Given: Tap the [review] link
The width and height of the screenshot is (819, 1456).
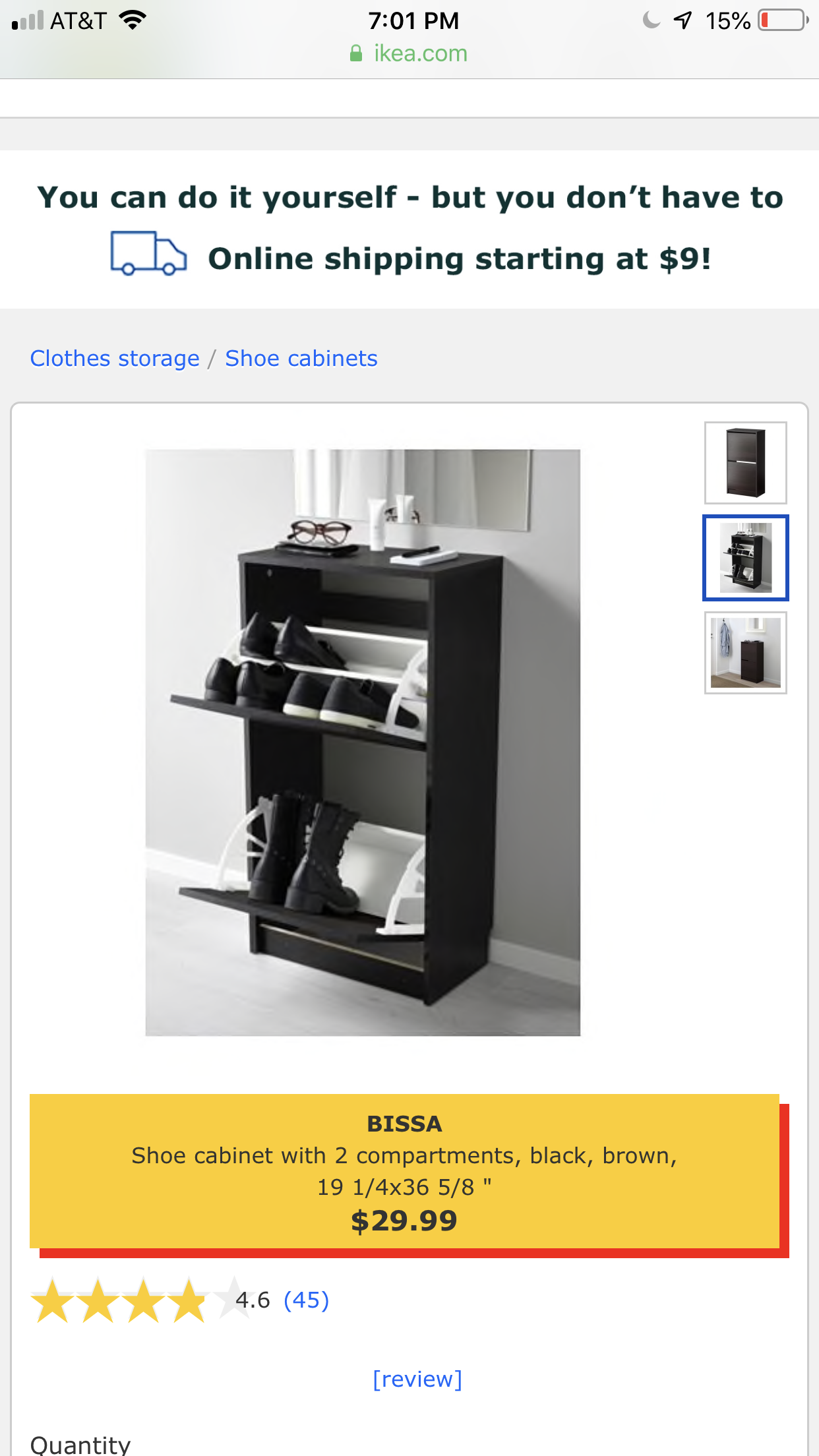Looking at the screenshot, I should tap(417, 1380).
